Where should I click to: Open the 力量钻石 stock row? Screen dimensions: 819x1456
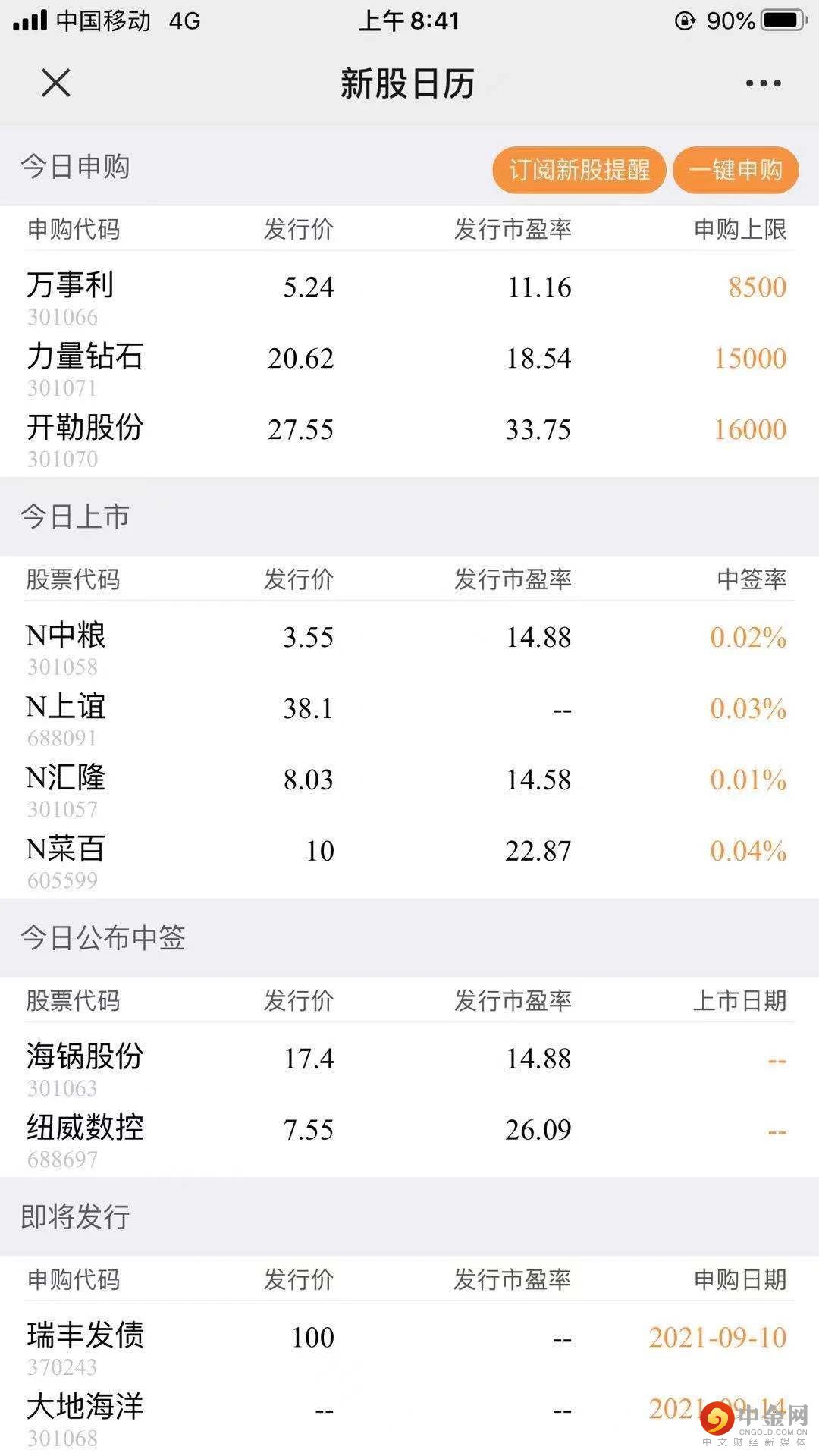85,357
